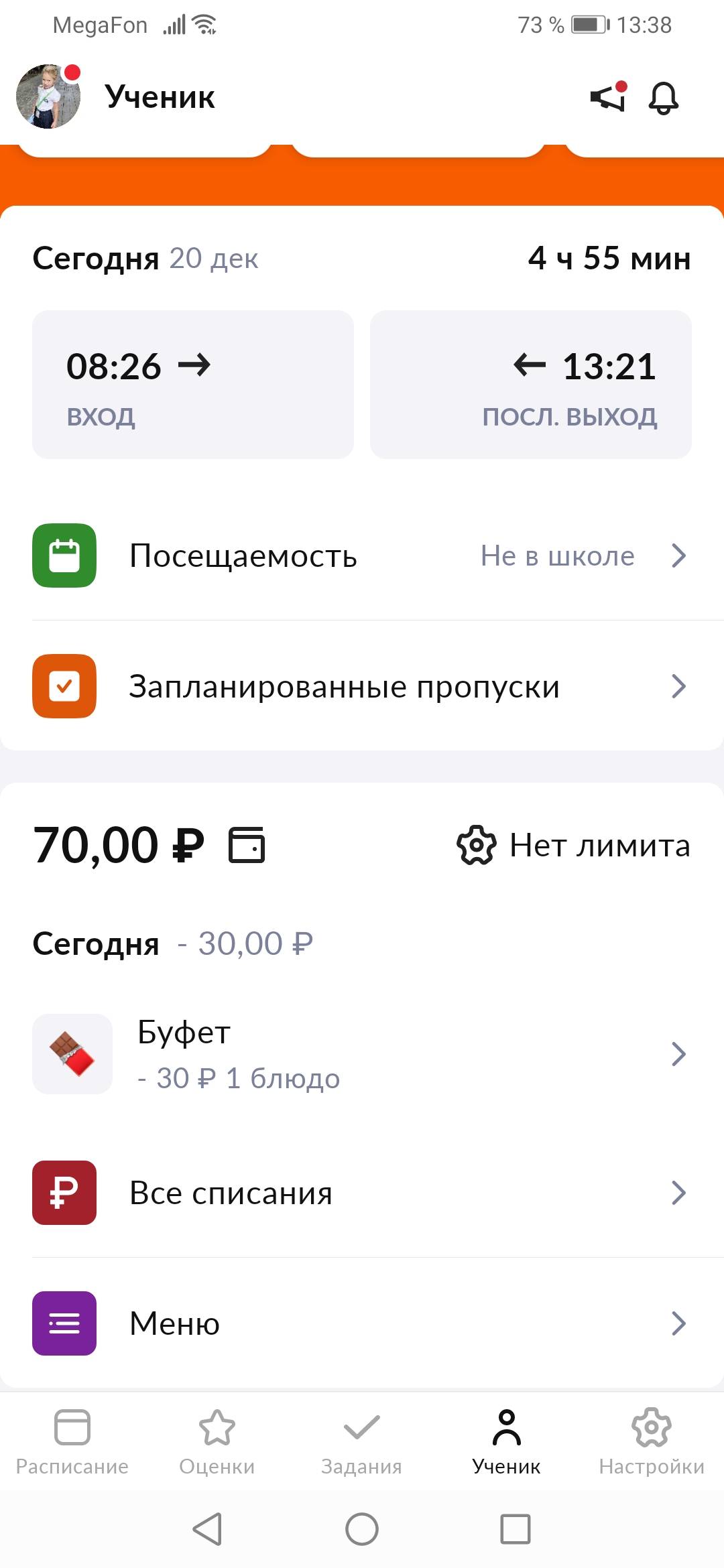Switch to the Расписание tab

click(72, 1441)
